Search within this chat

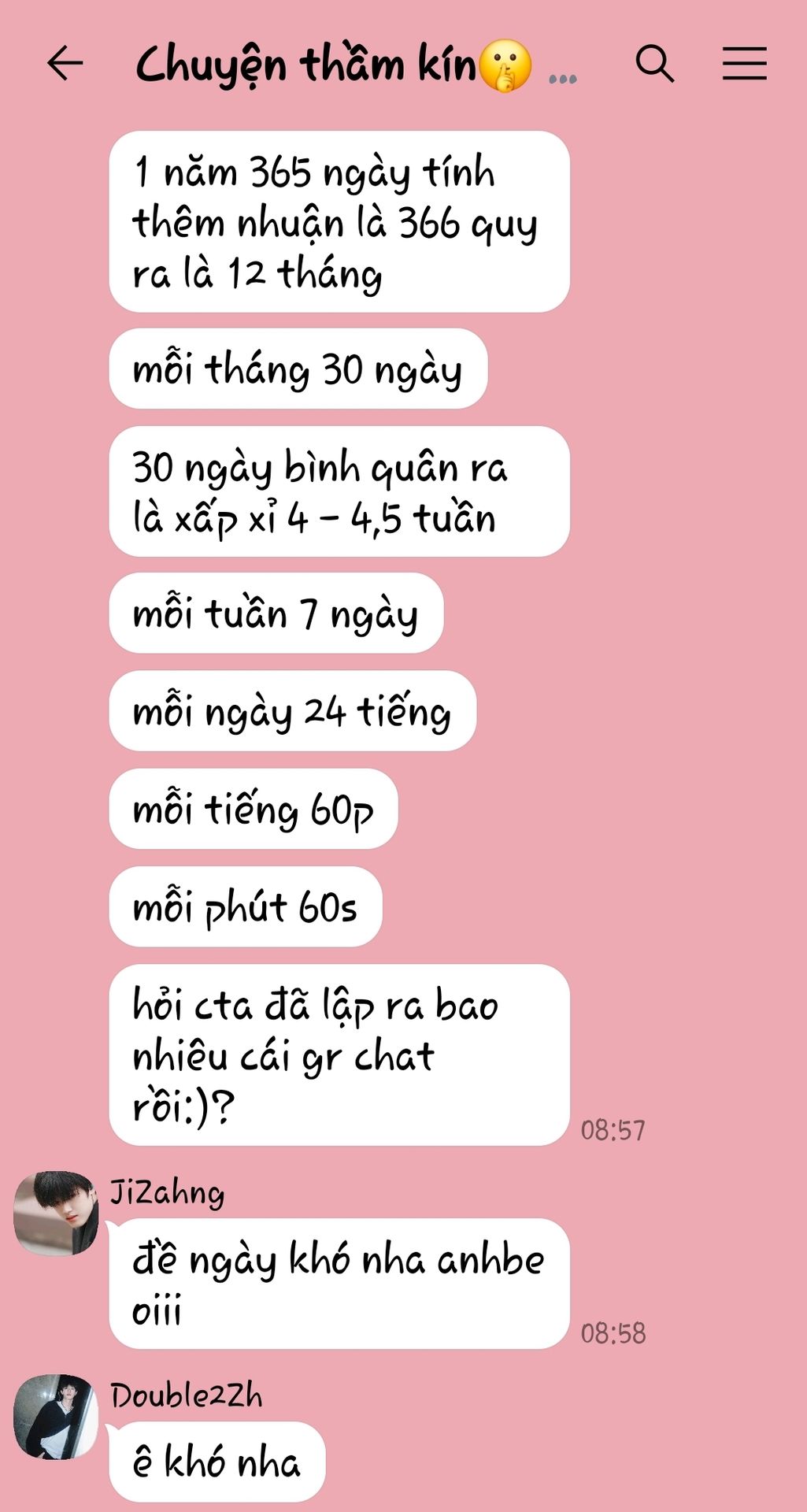coord(654,63)
